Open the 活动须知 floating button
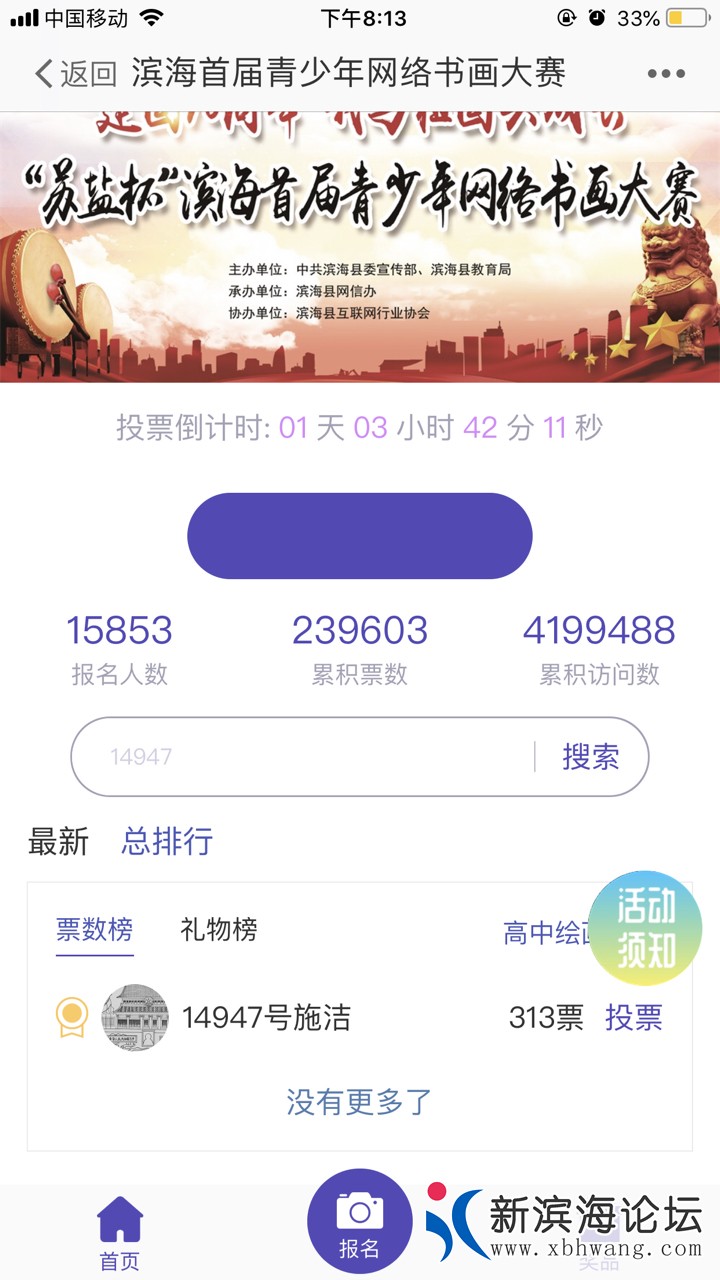The height and width of the screenshot is (1280, 720). (x=646, y=928)
